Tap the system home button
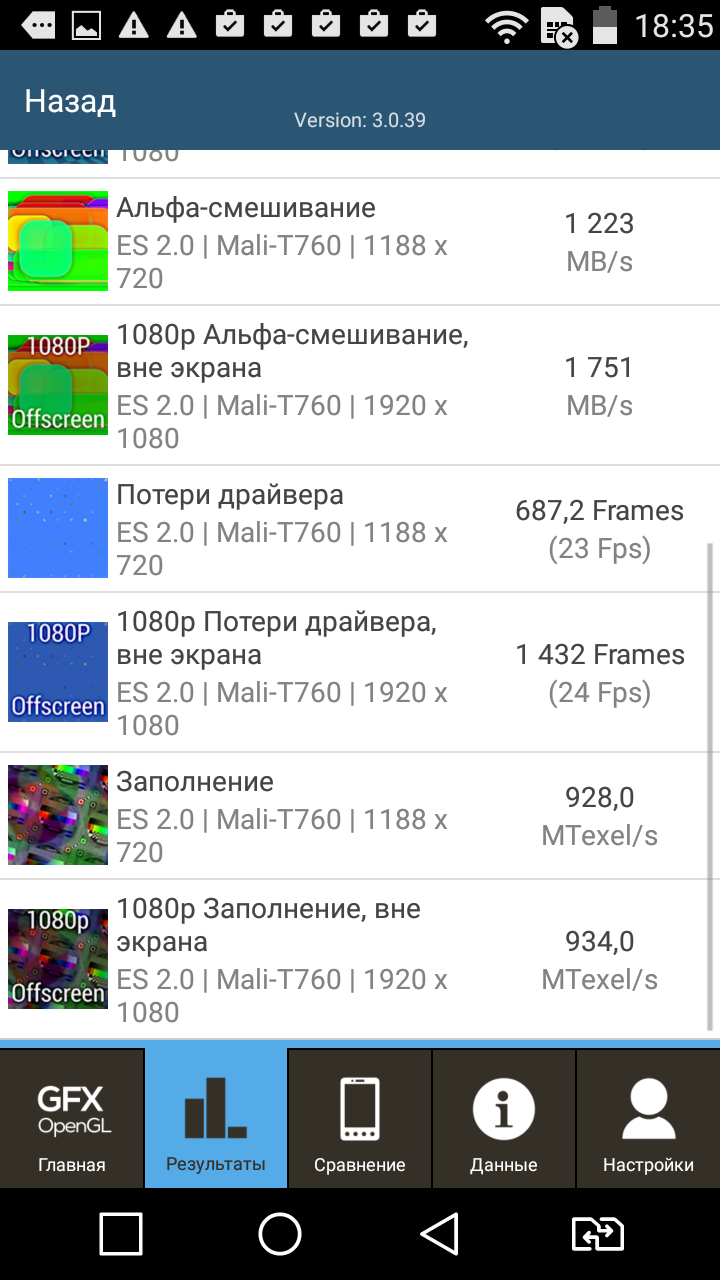Image resolution: width=720 pixels, height=1280 pixels. [280, 1234]
